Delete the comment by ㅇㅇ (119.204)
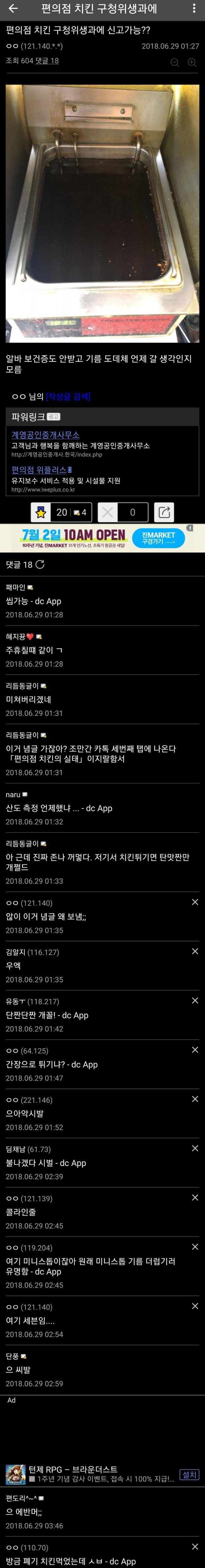205x1568 pixels. click(x=195, y=1247)
